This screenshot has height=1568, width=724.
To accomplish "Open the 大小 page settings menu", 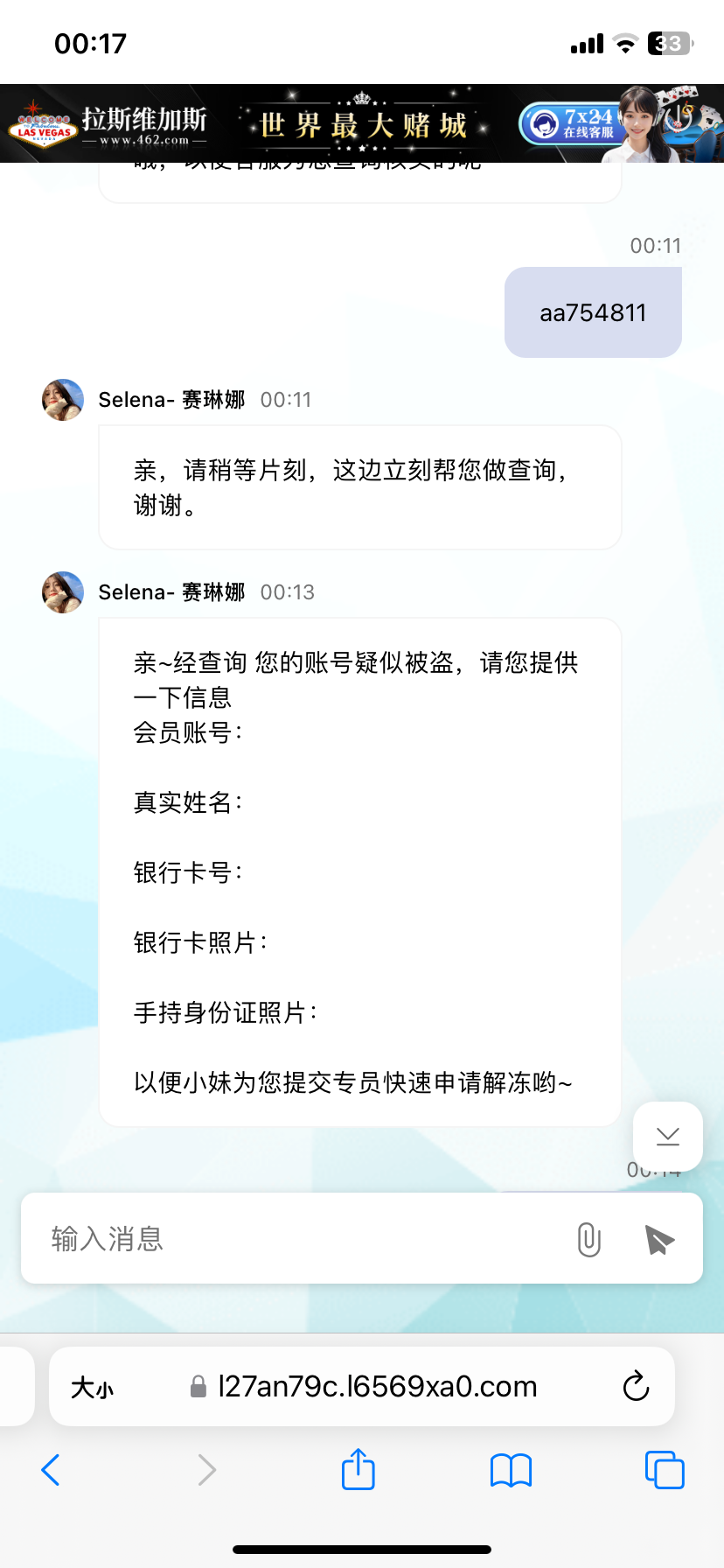I will pyautogui.click(x=93, y=1388).
